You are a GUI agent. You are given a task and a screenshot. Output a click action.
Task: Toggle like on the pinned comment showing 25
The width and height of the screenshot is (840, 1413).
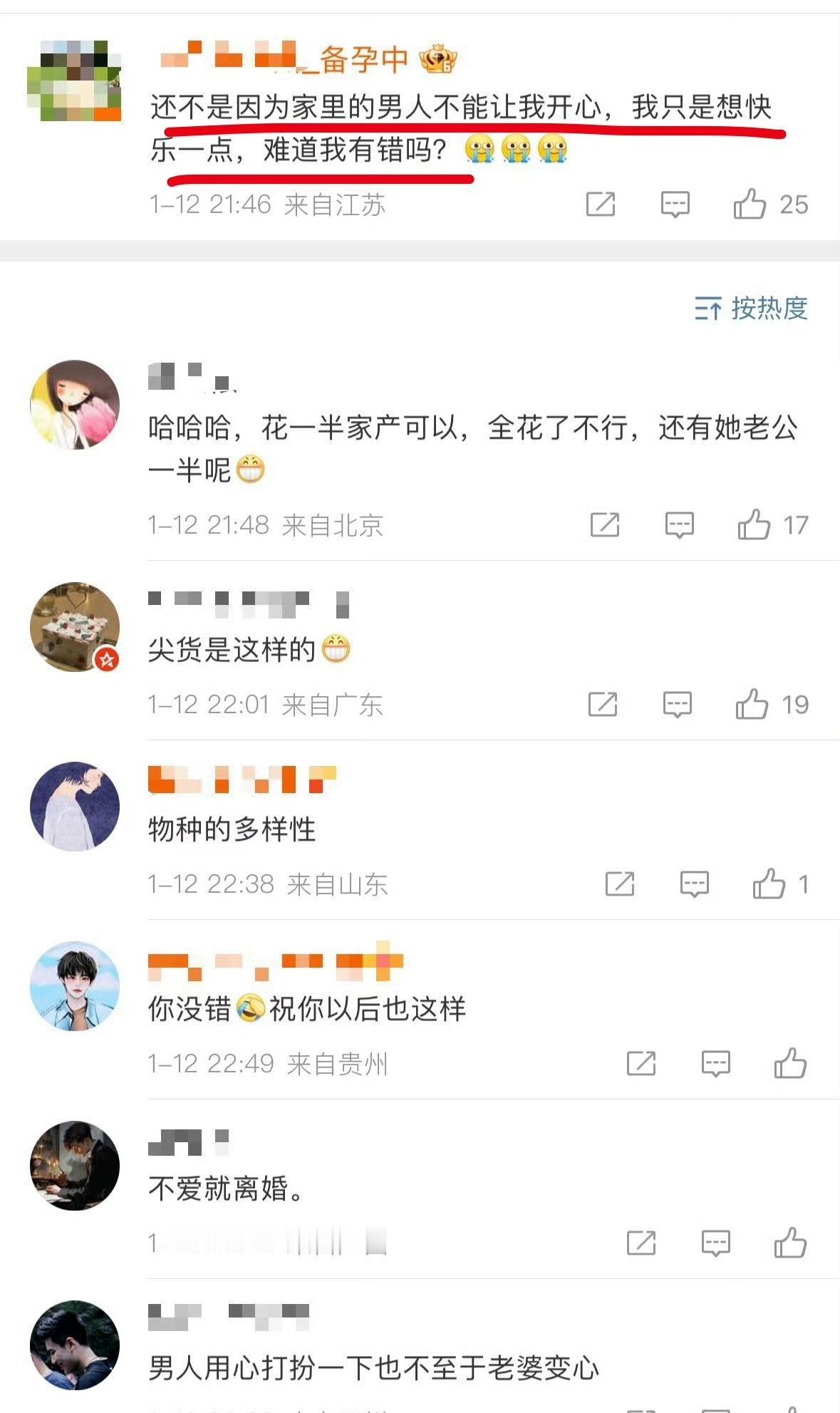coord(753,205)
